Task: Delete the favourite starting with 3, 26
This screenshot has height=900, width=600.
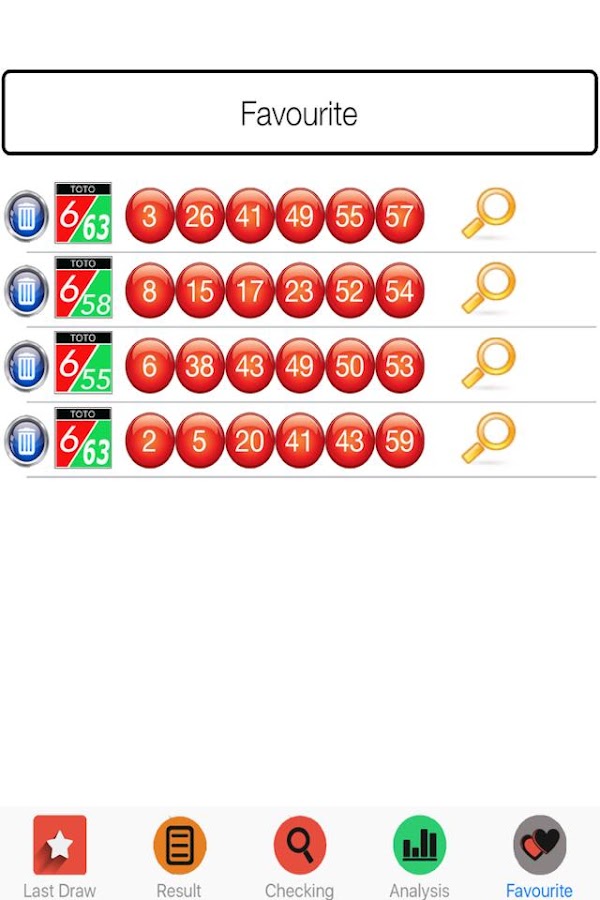Action: pyautogui.click(x=27, y=214)
